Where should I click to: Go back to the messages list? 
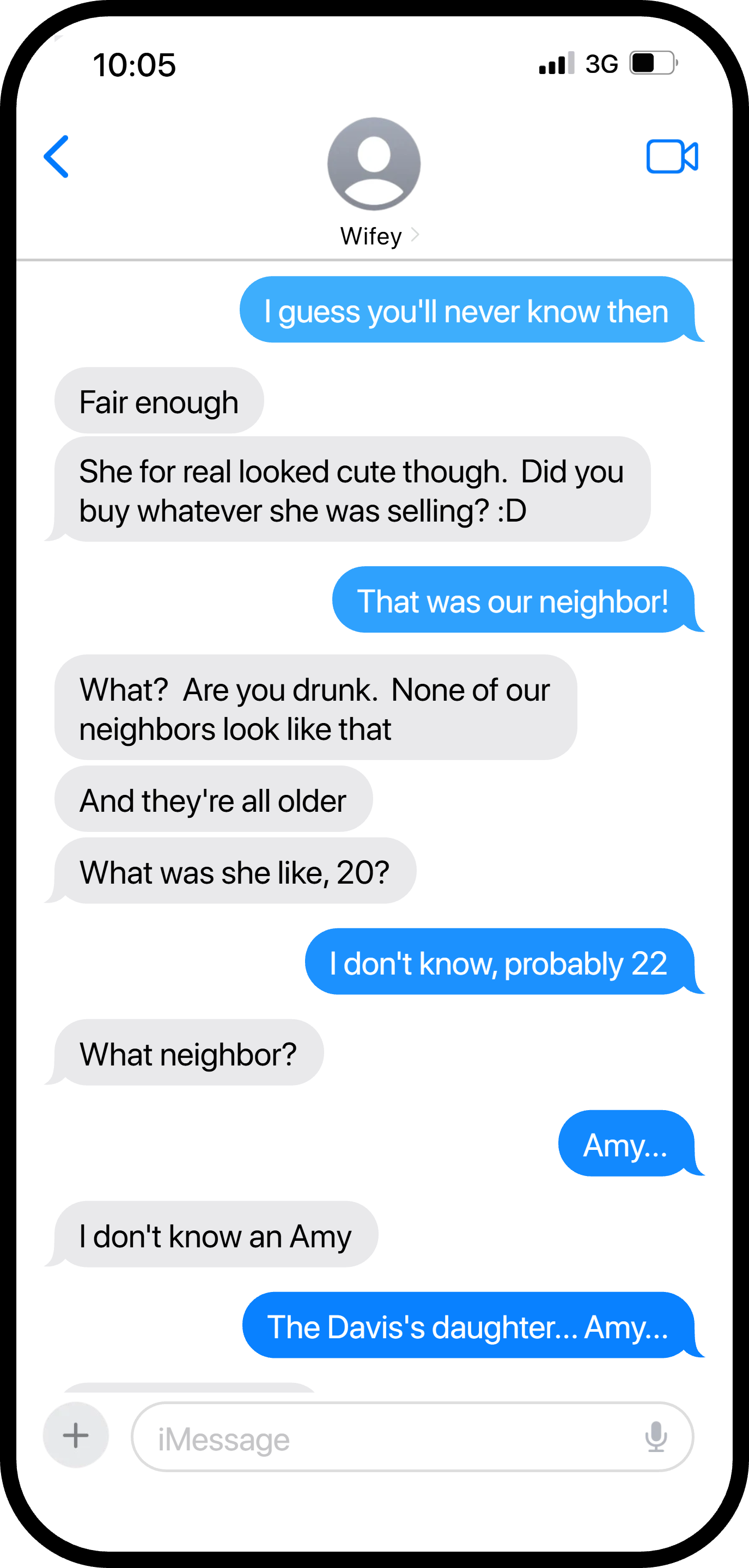tap(56, 156)
